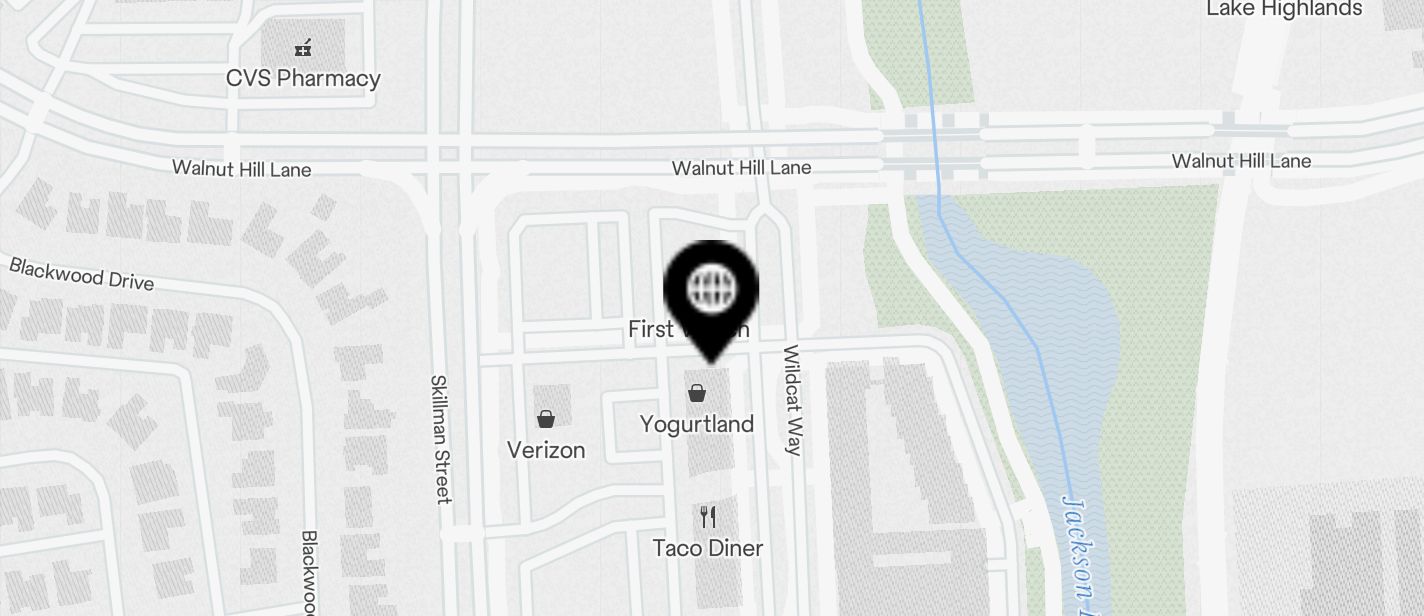1424x616 pixels.
Task: Select the Verizon store marker
Action: point(546,419)
